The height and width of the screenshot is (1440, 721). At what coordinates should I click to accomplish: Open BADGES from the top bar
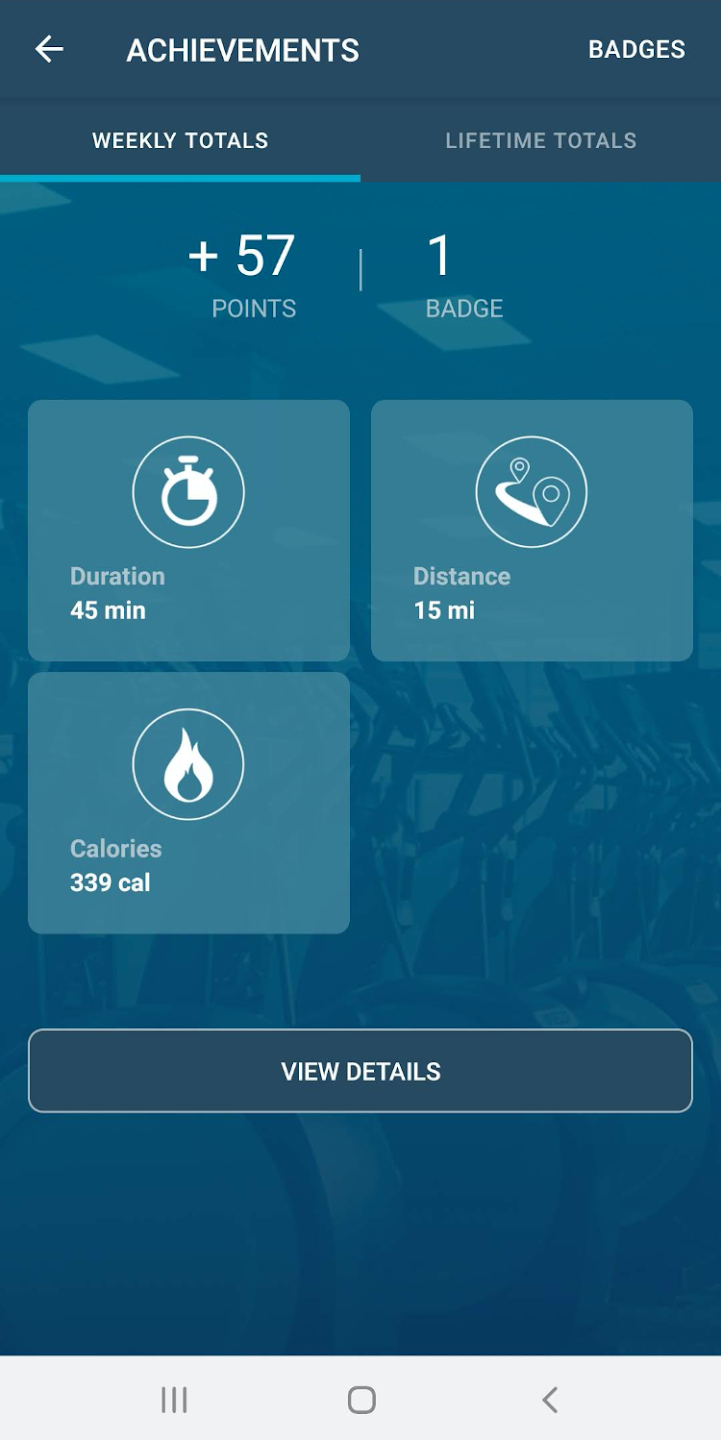point(636,49)
